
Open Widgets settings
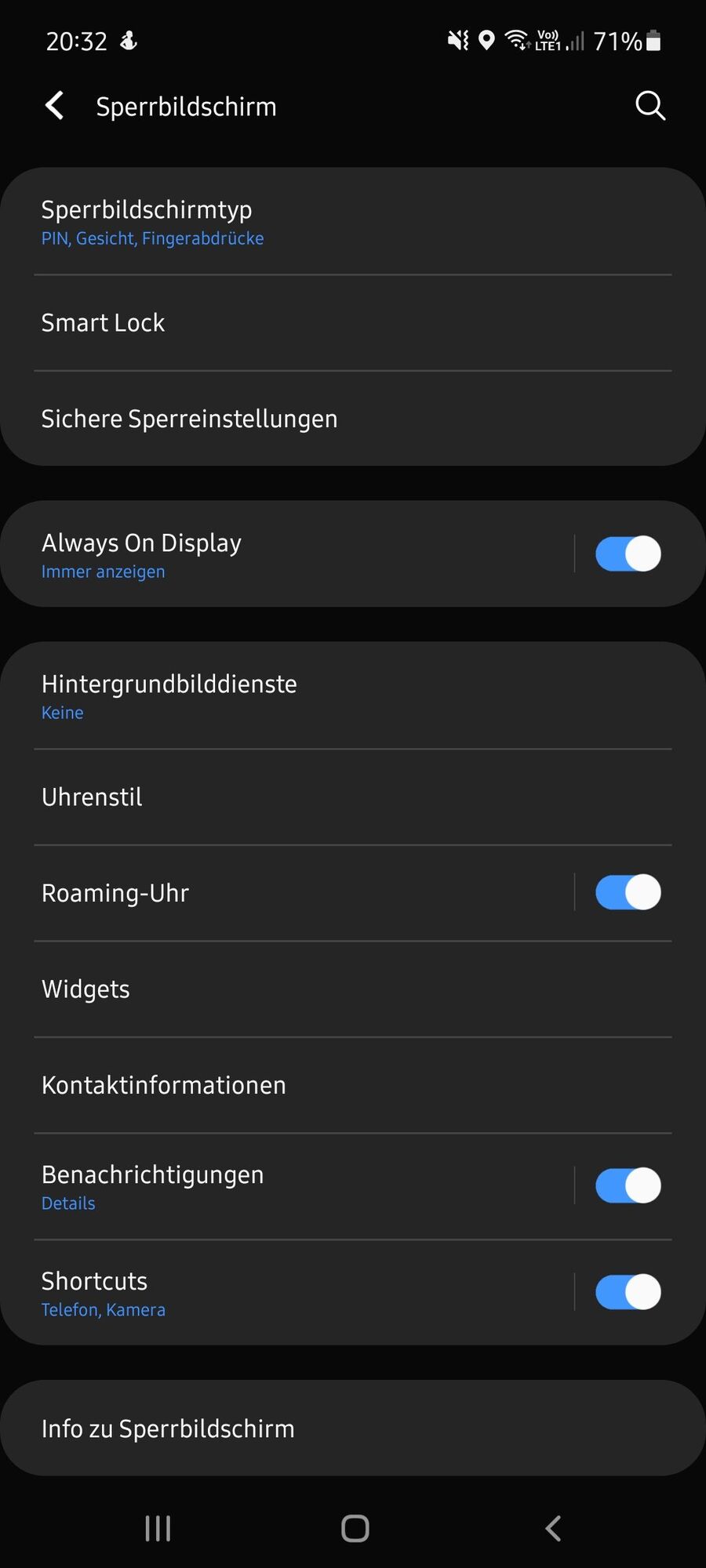pos(314,989)
